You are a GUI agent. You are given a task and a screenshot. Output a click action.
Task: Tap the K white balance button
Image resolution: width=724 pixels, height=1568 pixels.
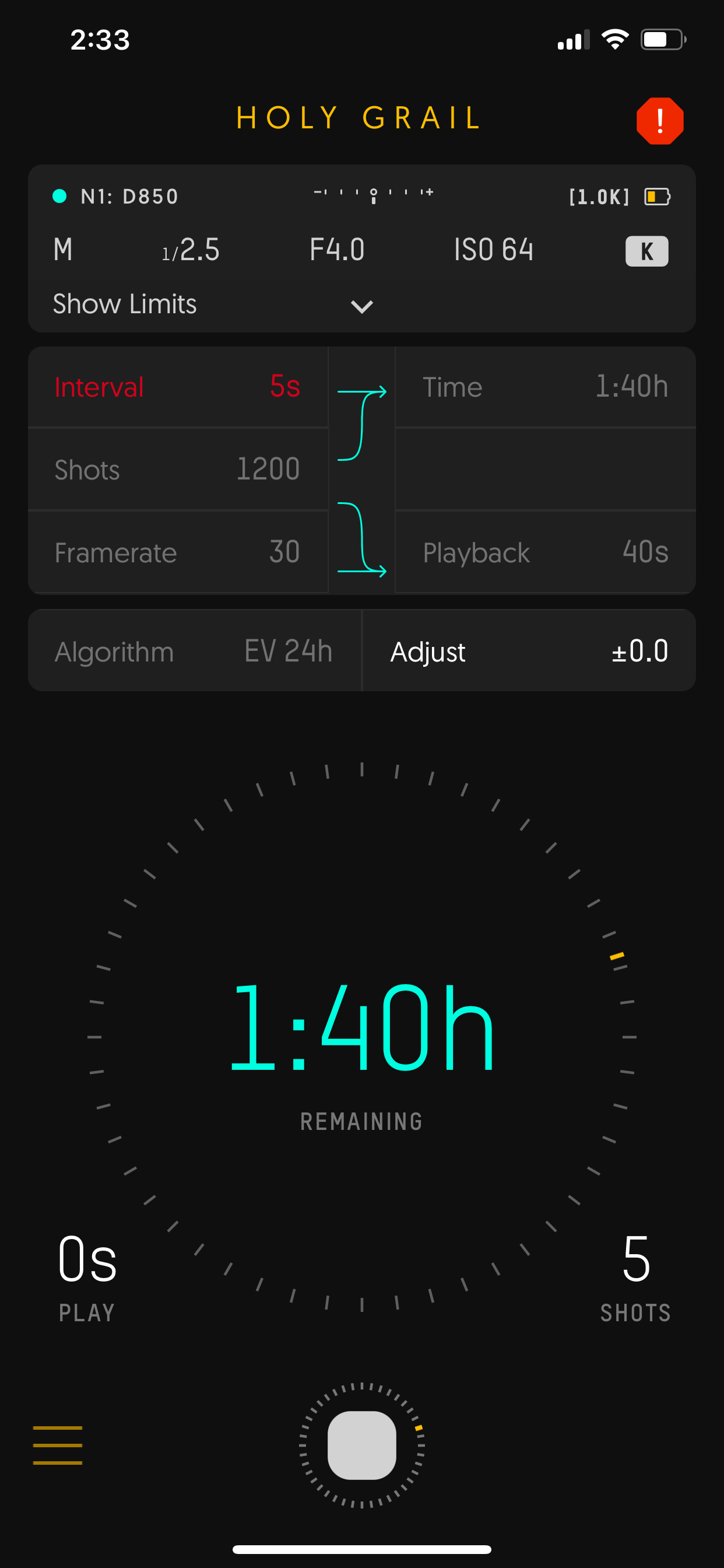(646, 251)
